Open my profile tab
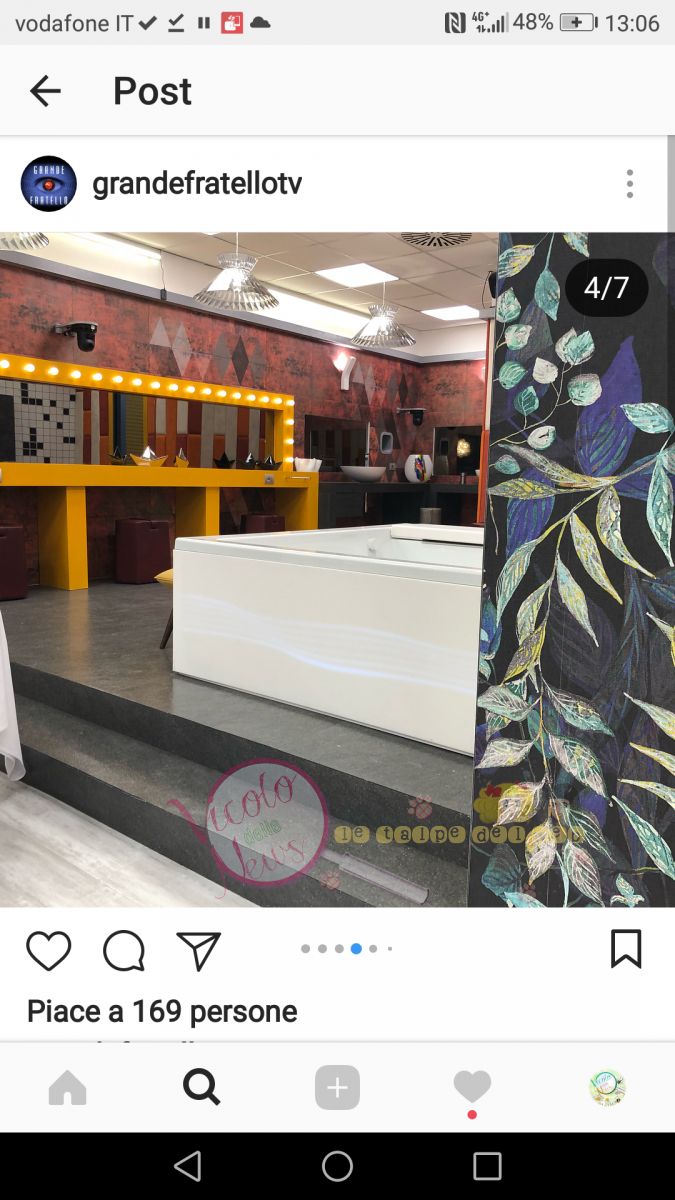675x1200 pixels. tap(607, 1087)
